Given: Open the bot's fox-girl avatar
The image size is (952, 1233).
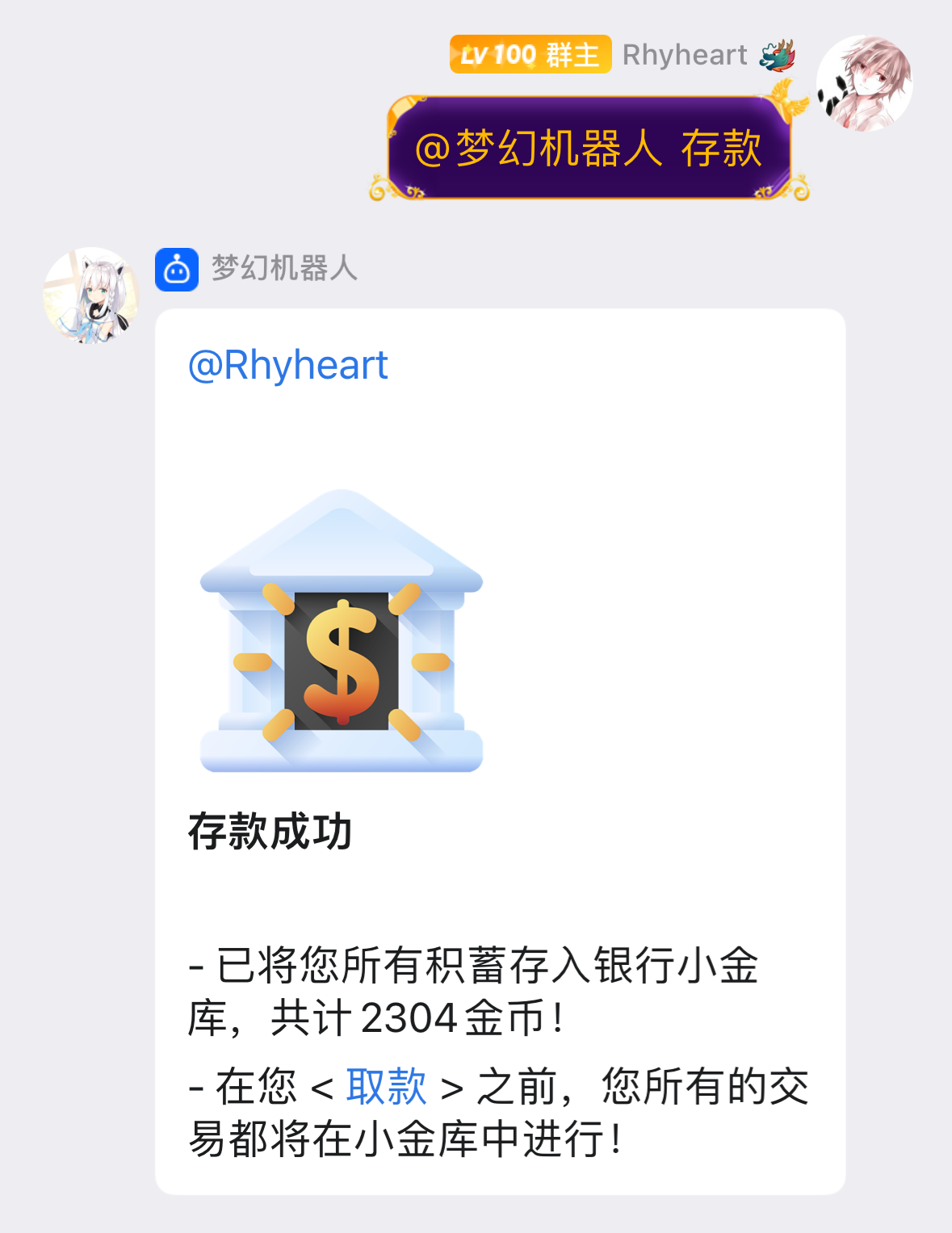Looking at the screenshot, I should [91, 292].
